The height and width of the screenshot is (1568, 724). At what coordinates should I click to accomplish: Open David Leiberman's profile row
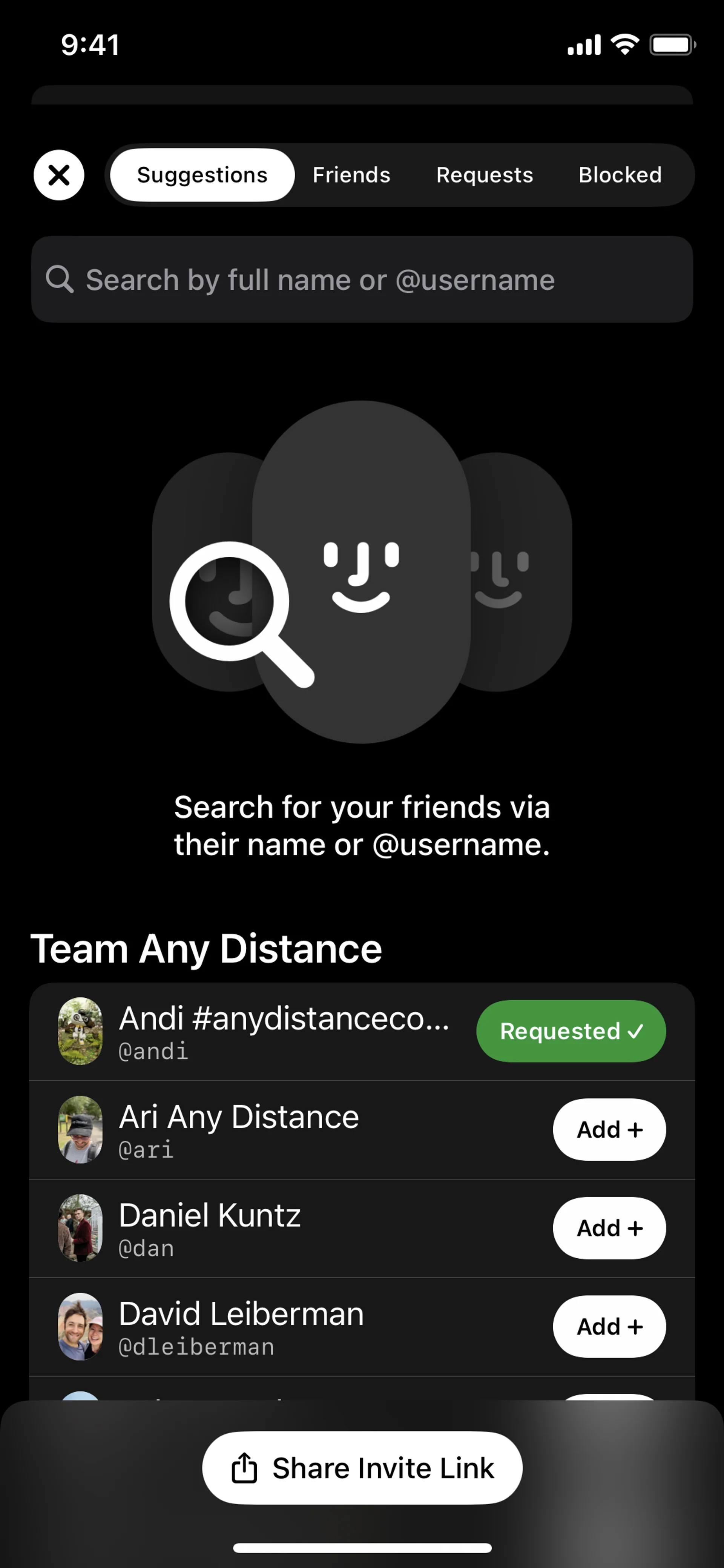[243, 1327]
